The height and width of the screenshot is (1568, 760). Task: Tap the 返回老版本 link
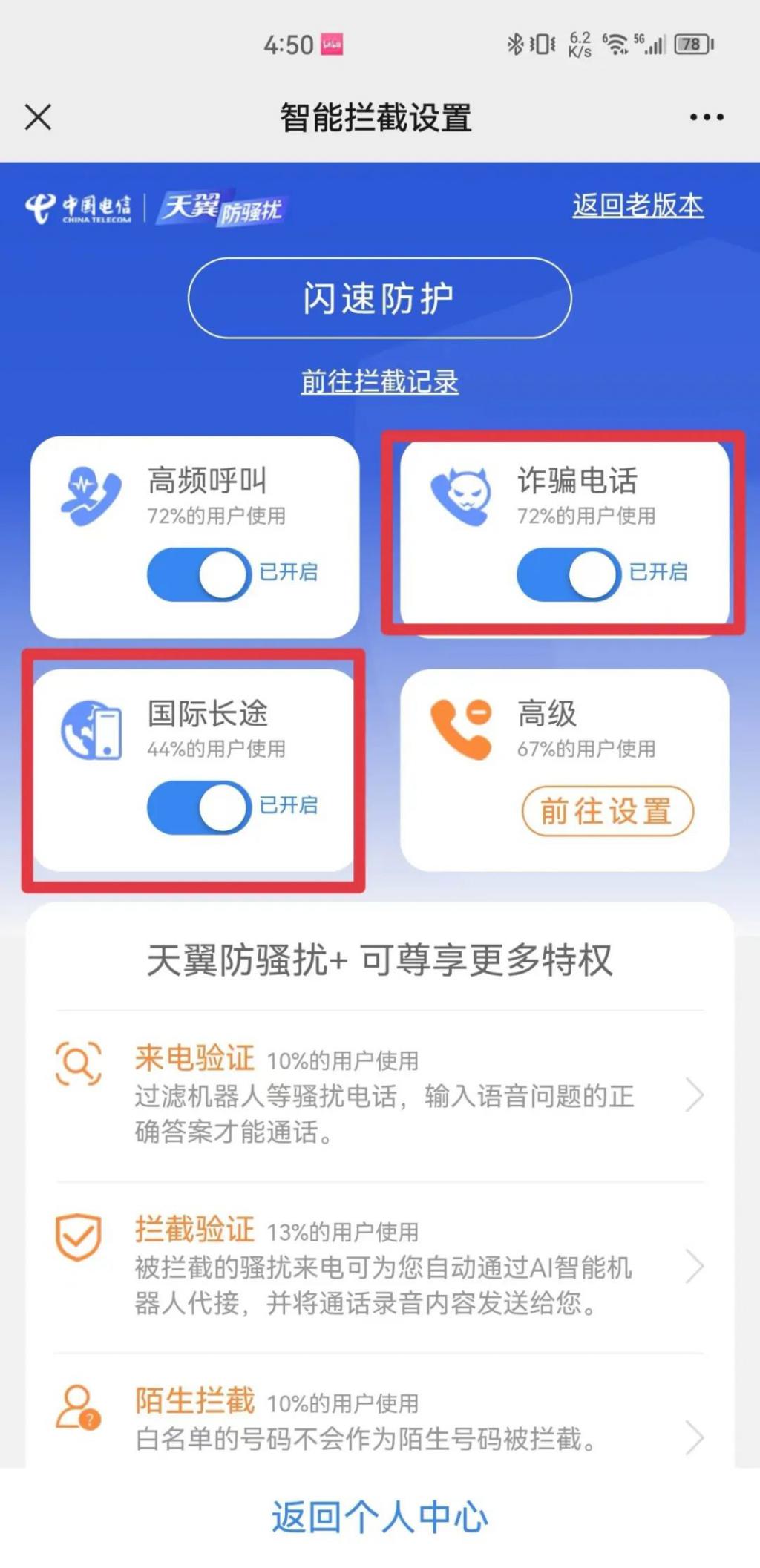tap(638, 206)
